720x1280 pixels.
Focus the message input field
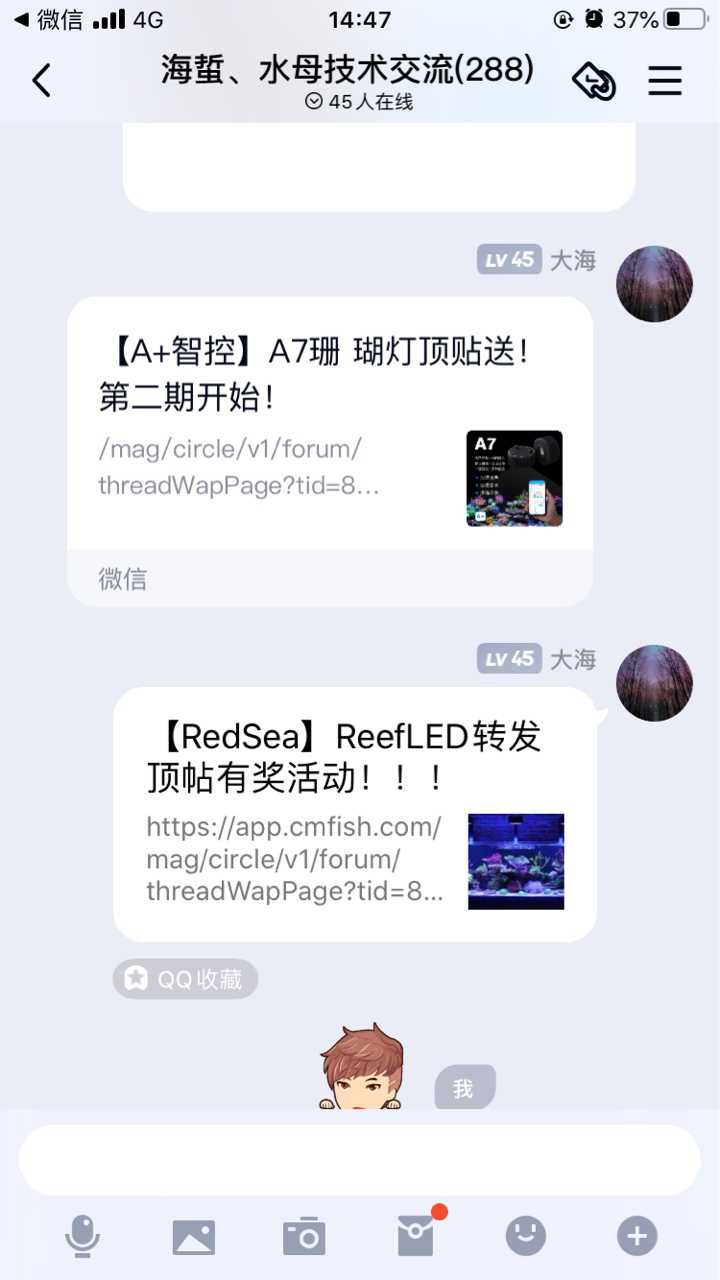pos(360,1160)
